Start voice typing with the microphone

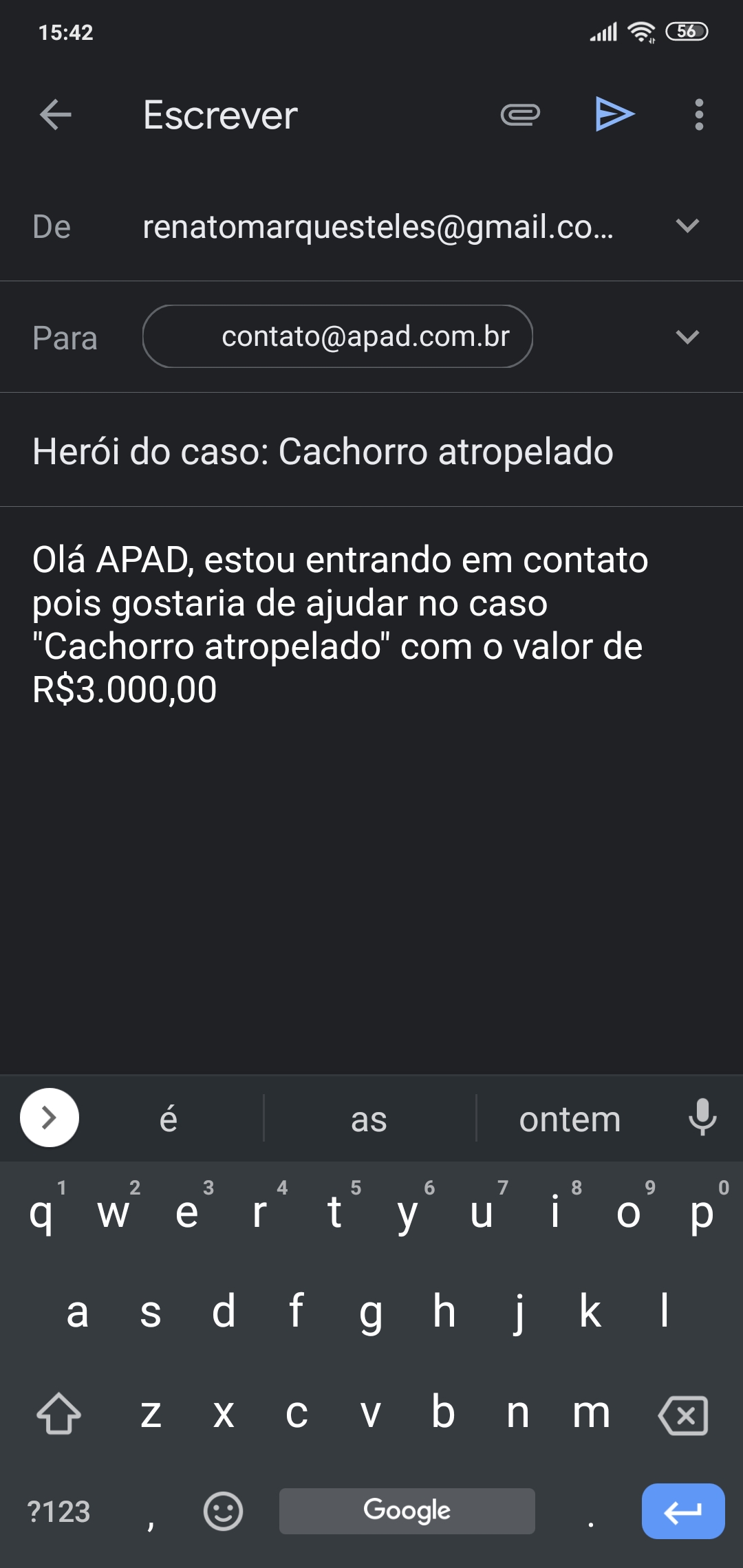(702, 1118)
